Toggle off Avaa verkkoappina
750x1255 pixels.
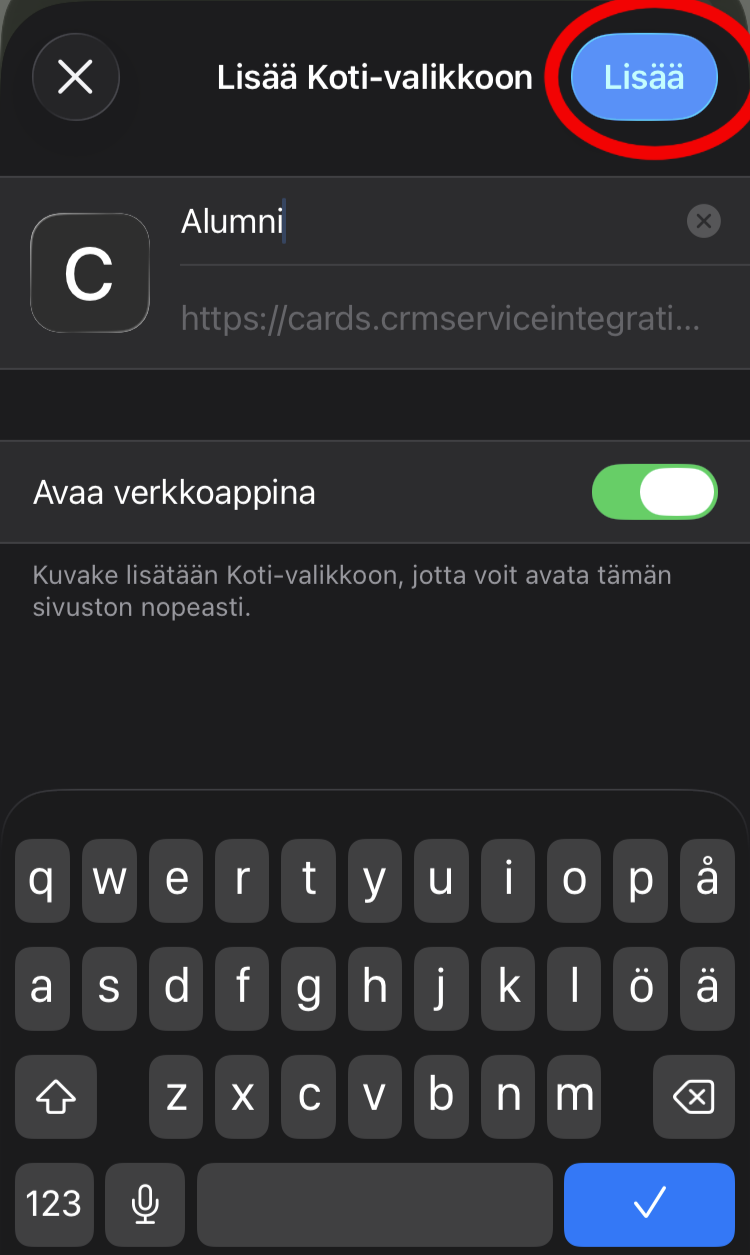click(655, 492)
